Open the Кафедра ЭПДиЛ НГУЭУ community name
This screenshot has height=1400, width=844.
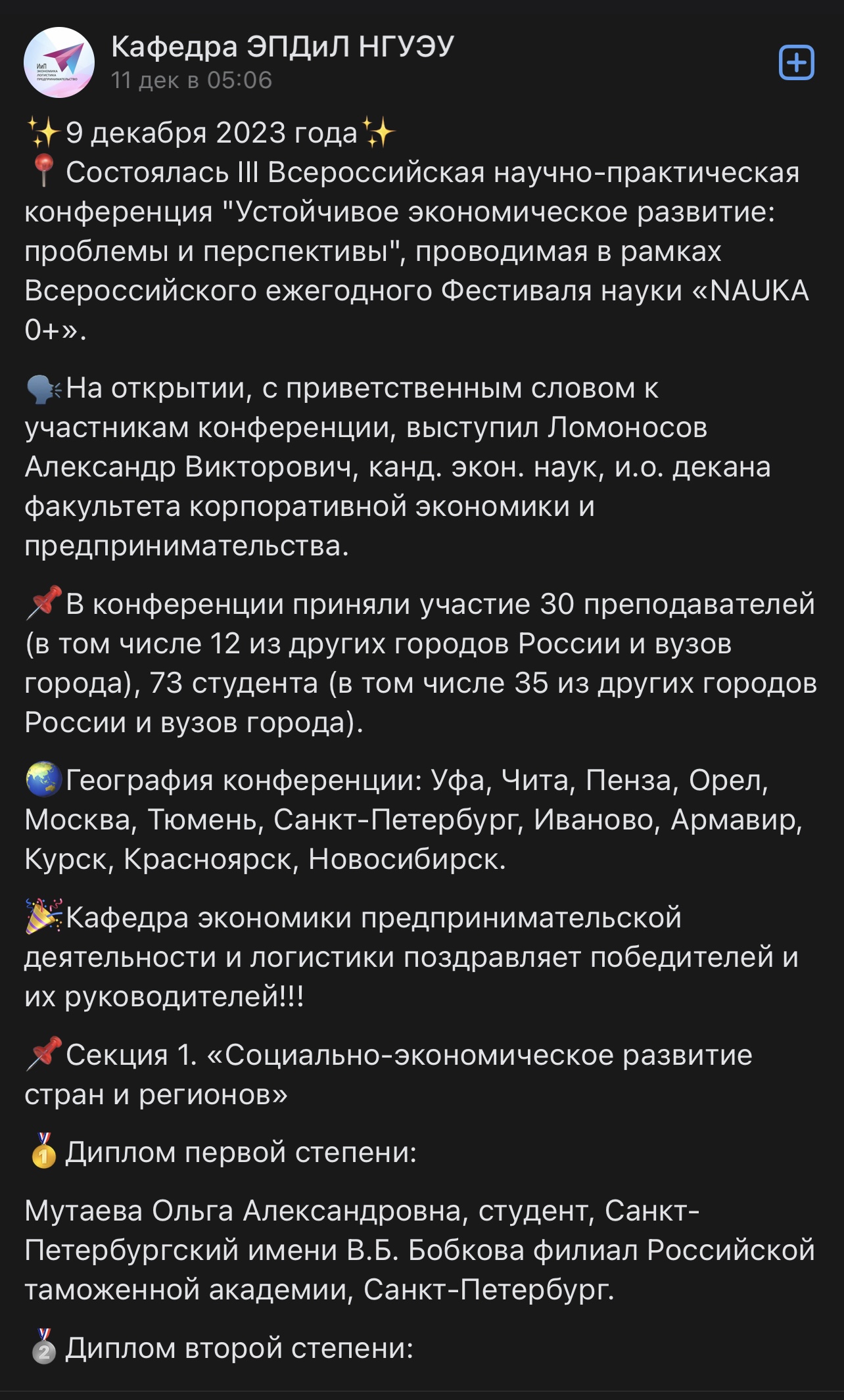click(x=283, y=46)
